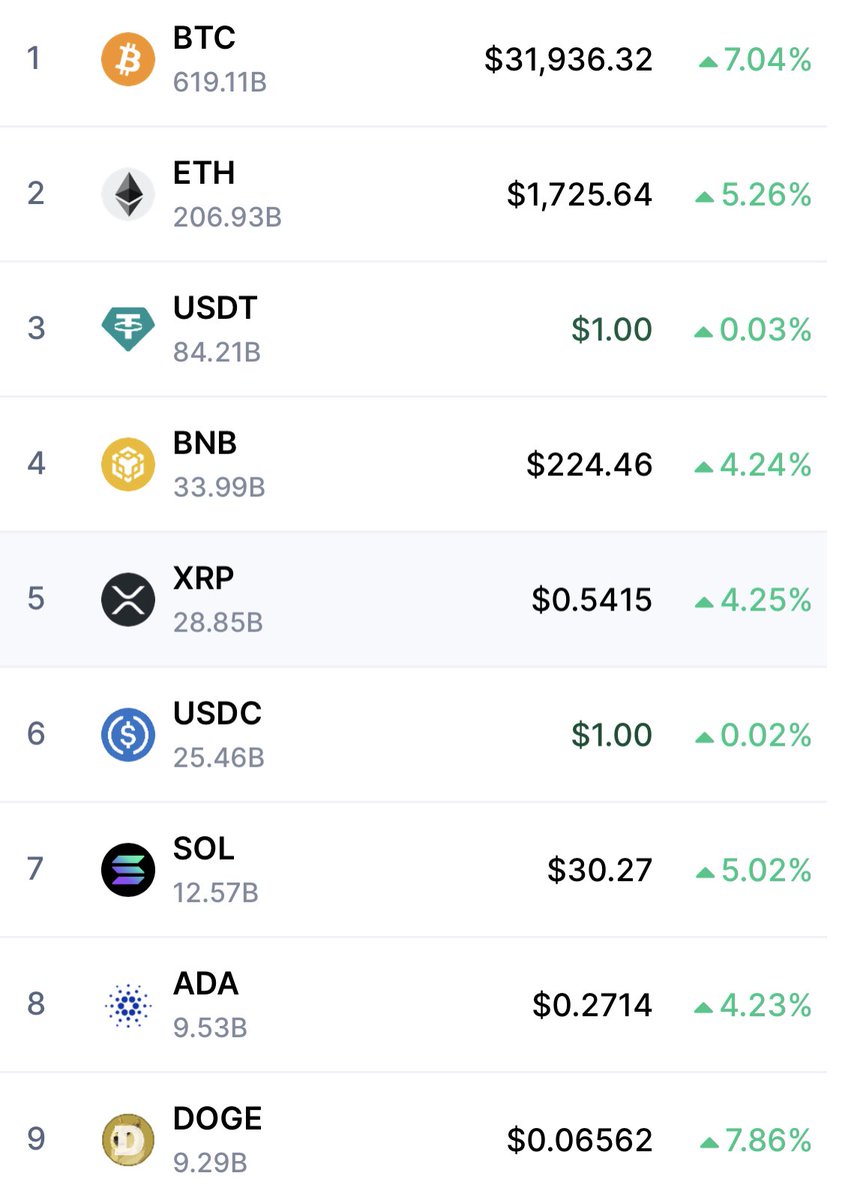View the BNB row details
The height and width of the screenshot is (1200, 848).
point(413,464)
